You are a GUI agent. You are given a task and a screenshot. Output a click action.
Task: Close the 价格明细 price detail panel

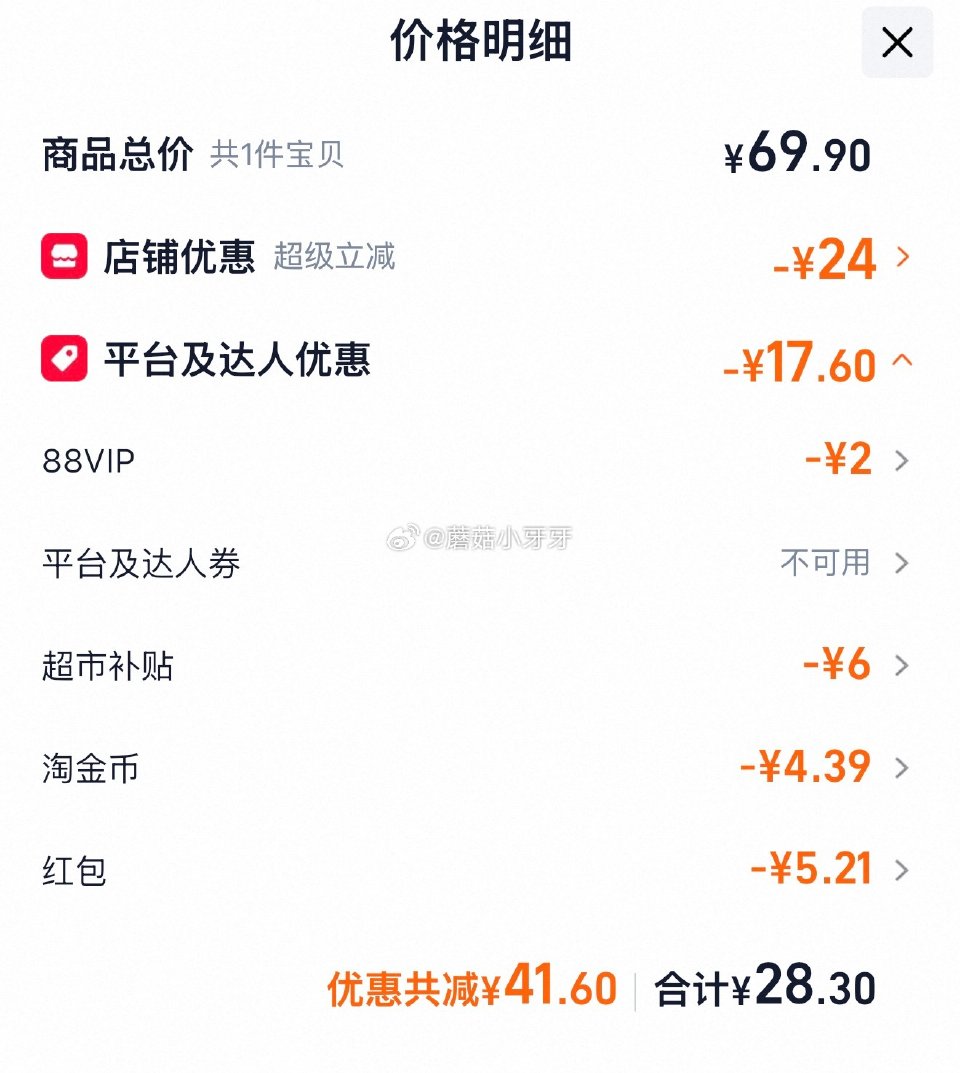pyautogui.click(x=896, y=43)
